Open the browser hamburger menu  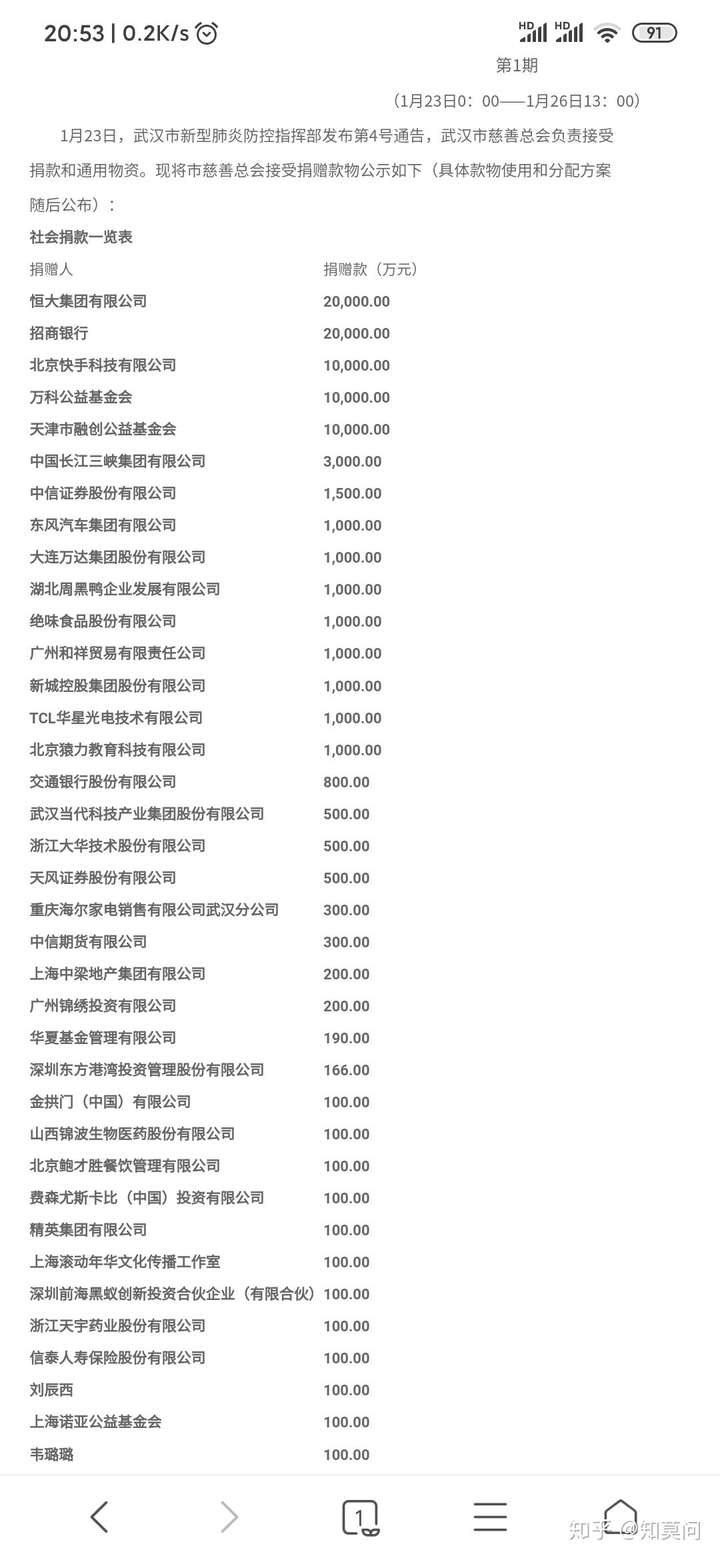pos(490,1517)
